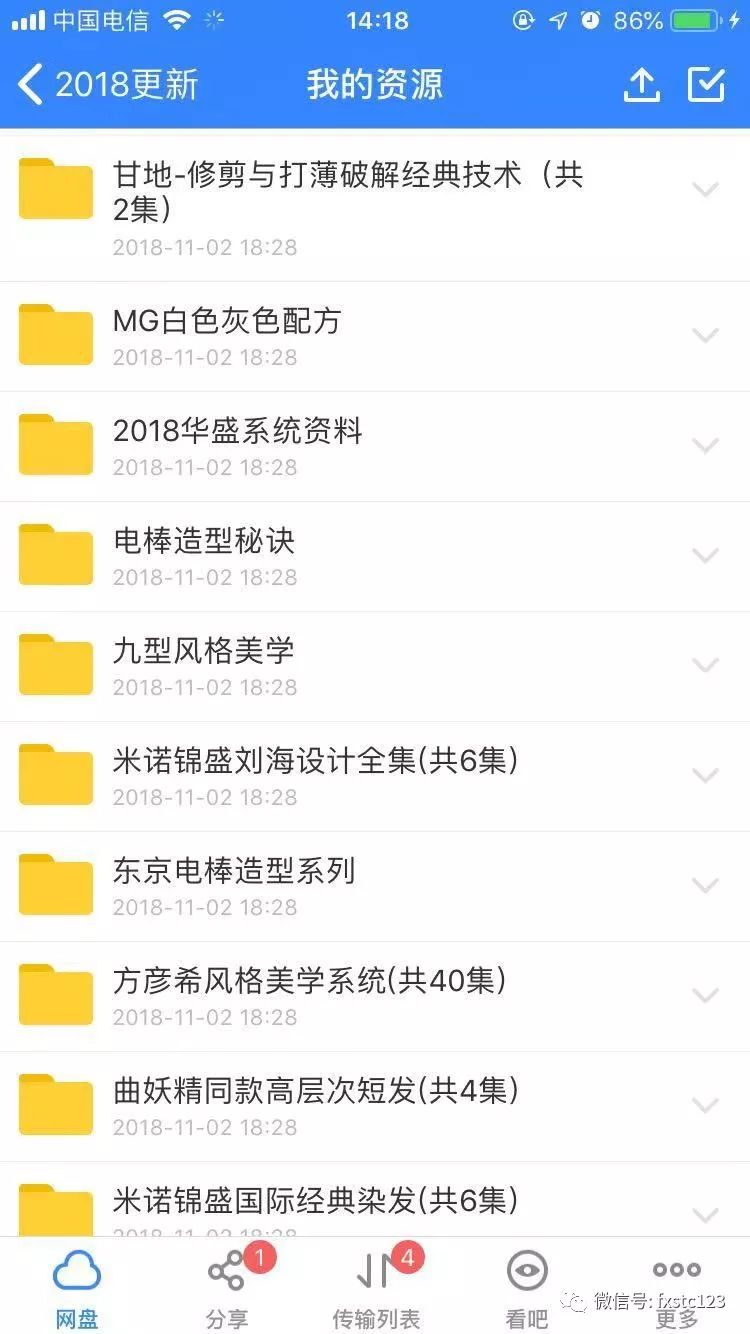The image size is (750, 1334).
Task: Expand options for 曲妖精同款高层次短发
Action: [706, 1105]
